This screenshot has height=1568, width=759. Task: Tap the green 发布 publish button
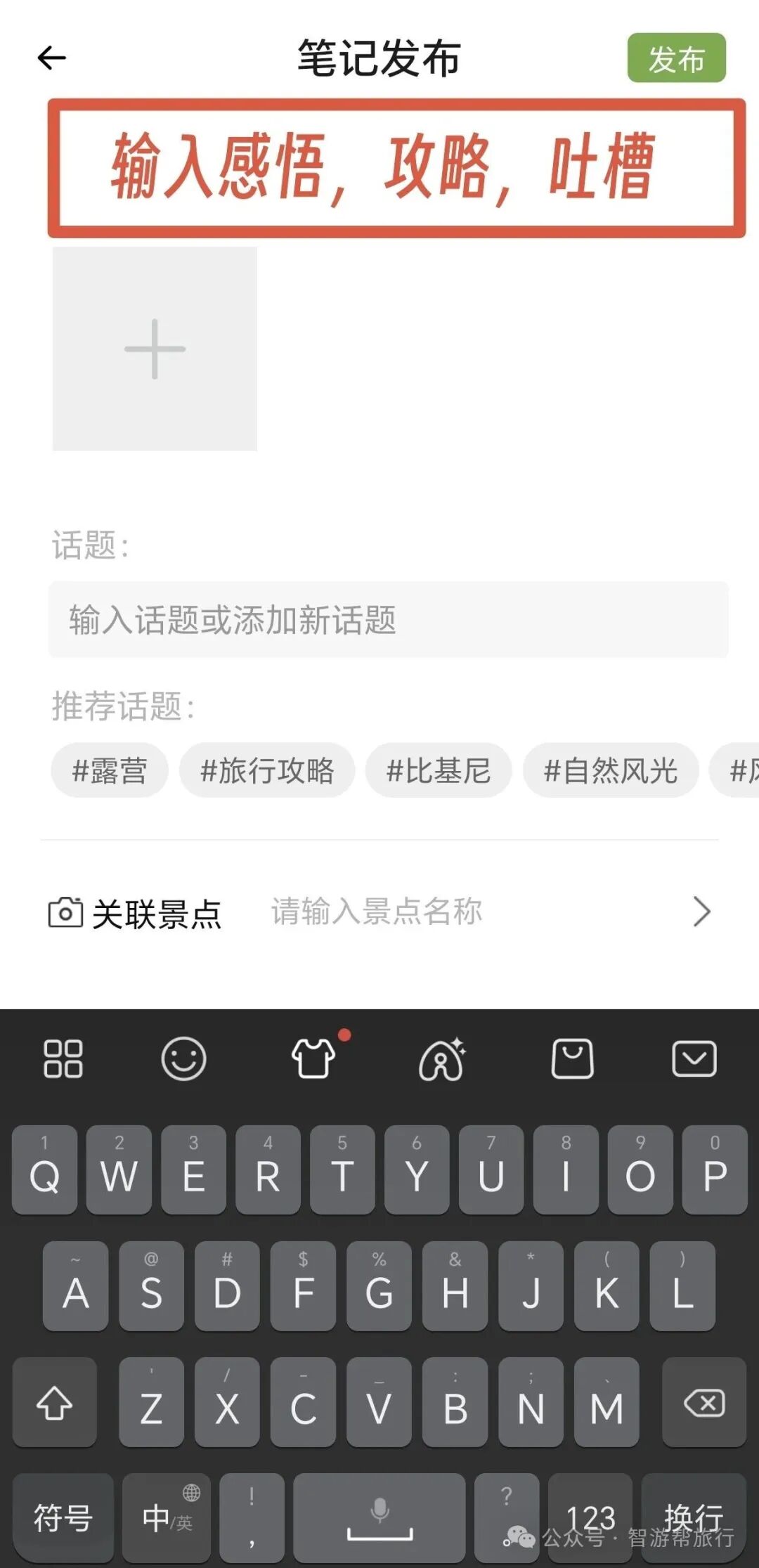click(x=676, y=58)
